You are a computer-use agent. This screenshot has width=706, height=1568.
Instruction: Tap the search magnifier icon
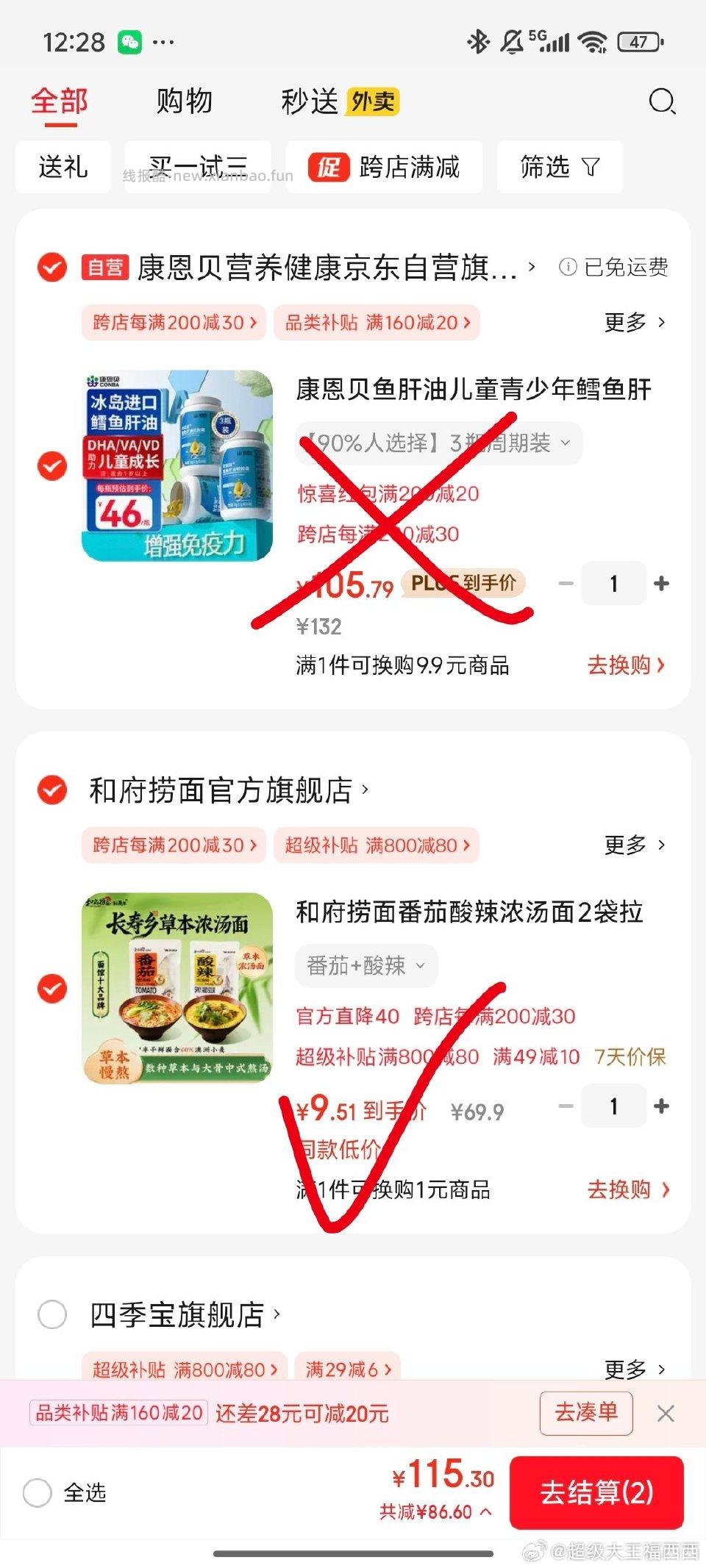click(661, 101)
